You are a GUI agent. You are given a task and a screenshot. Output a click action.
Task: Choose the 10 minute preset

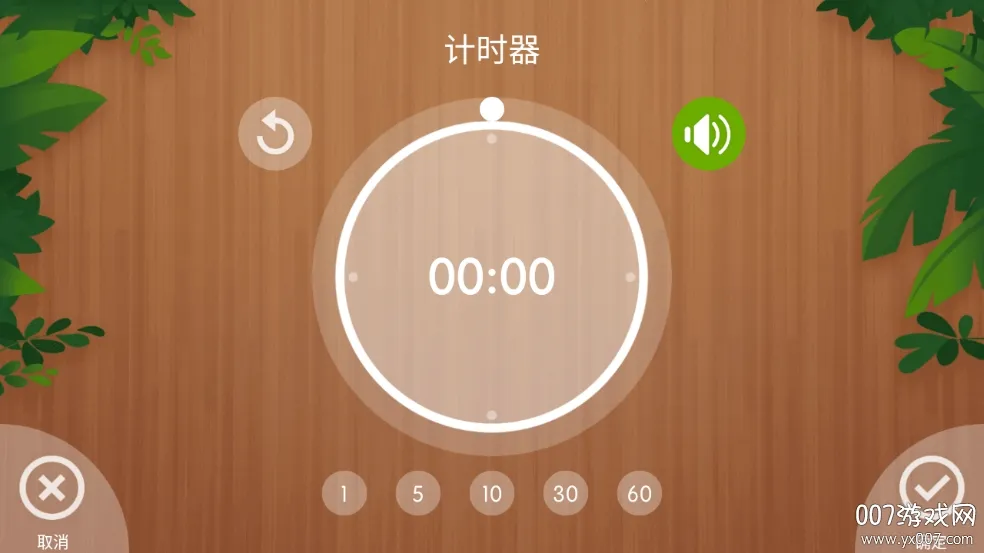click(x=492, y=493)
